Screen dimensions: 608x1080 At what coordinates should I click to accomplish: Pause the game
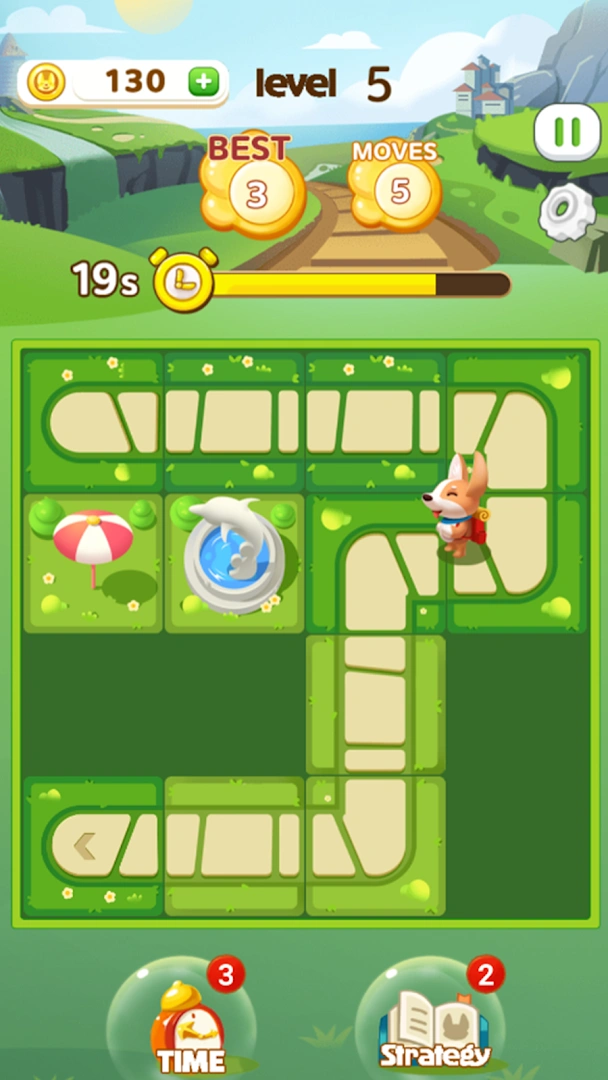[567, 133]
